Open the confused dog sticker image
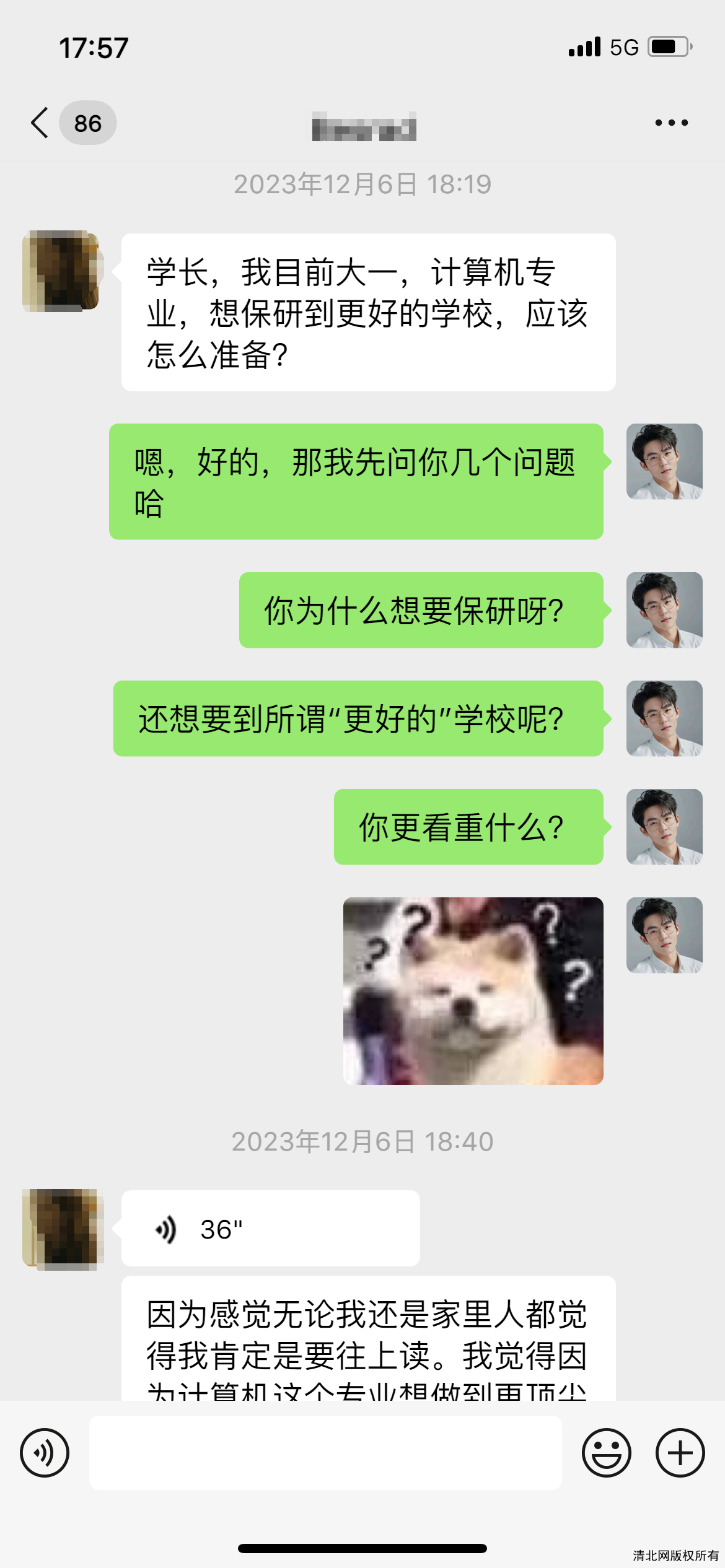The width and height of the screenshot is (725, 1568). pyautogui.click(x=473, y=991)
